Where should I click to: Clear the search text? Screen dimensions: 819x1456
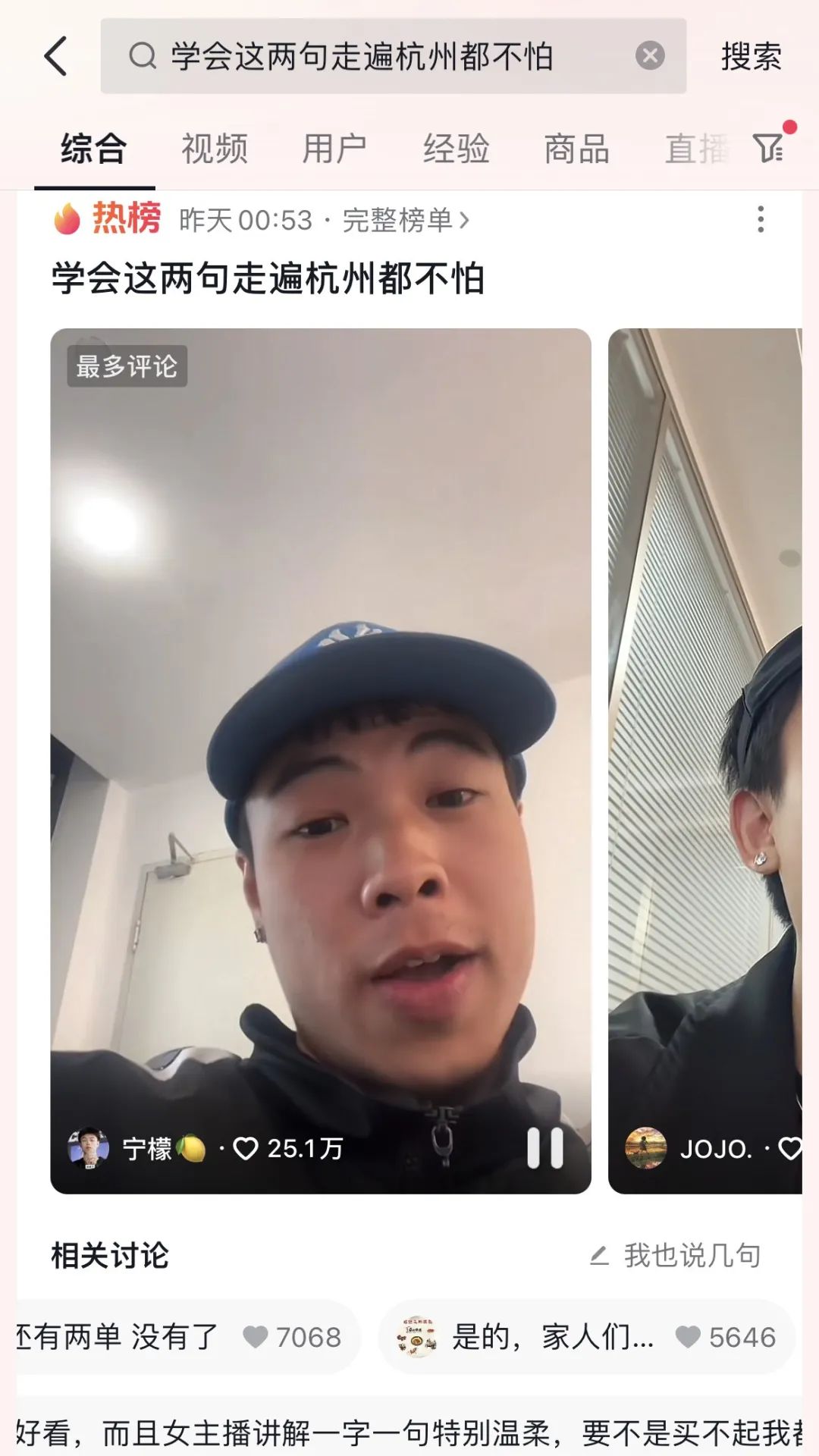coord(649,55)
